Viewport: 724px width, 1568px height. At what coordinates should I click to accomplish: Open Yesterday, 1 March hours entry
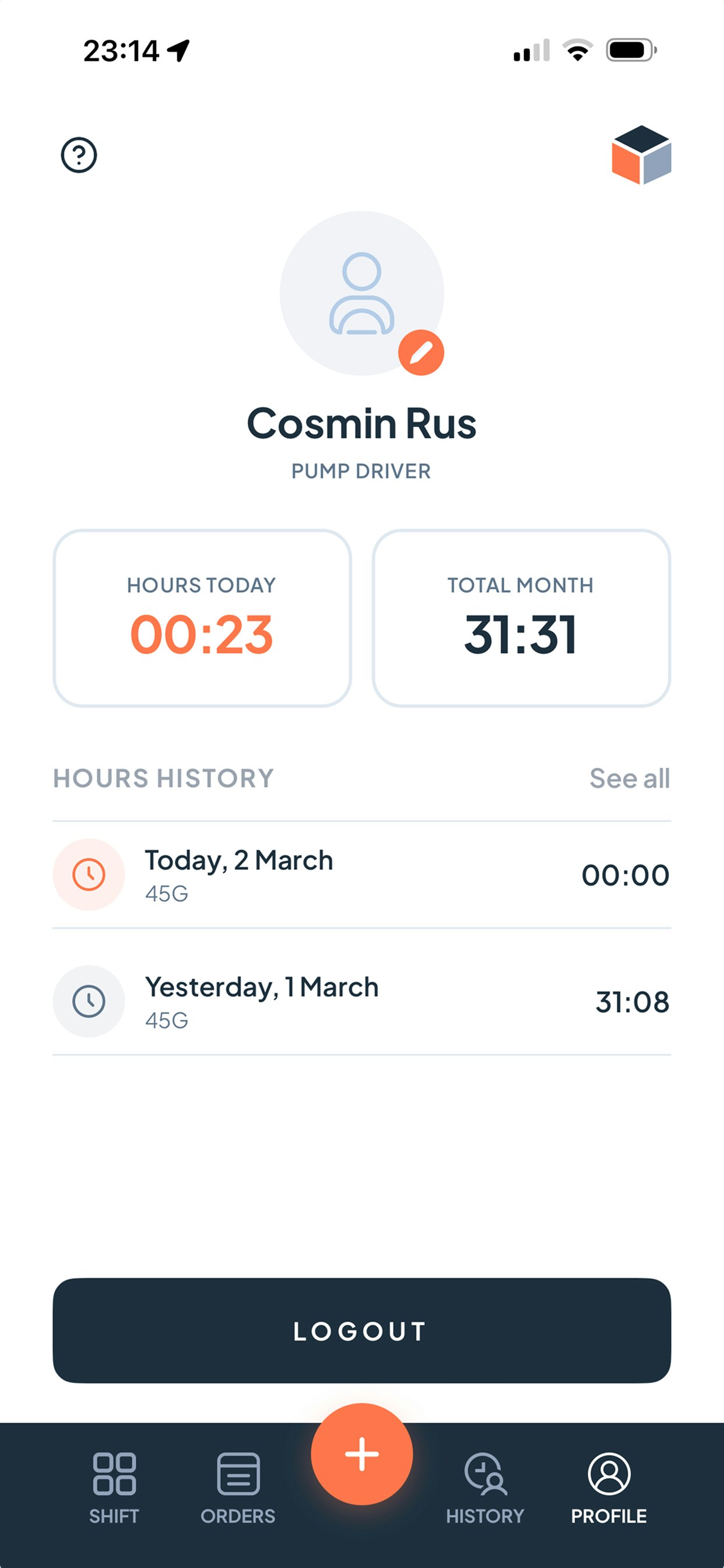click(x=362, y=1002)
